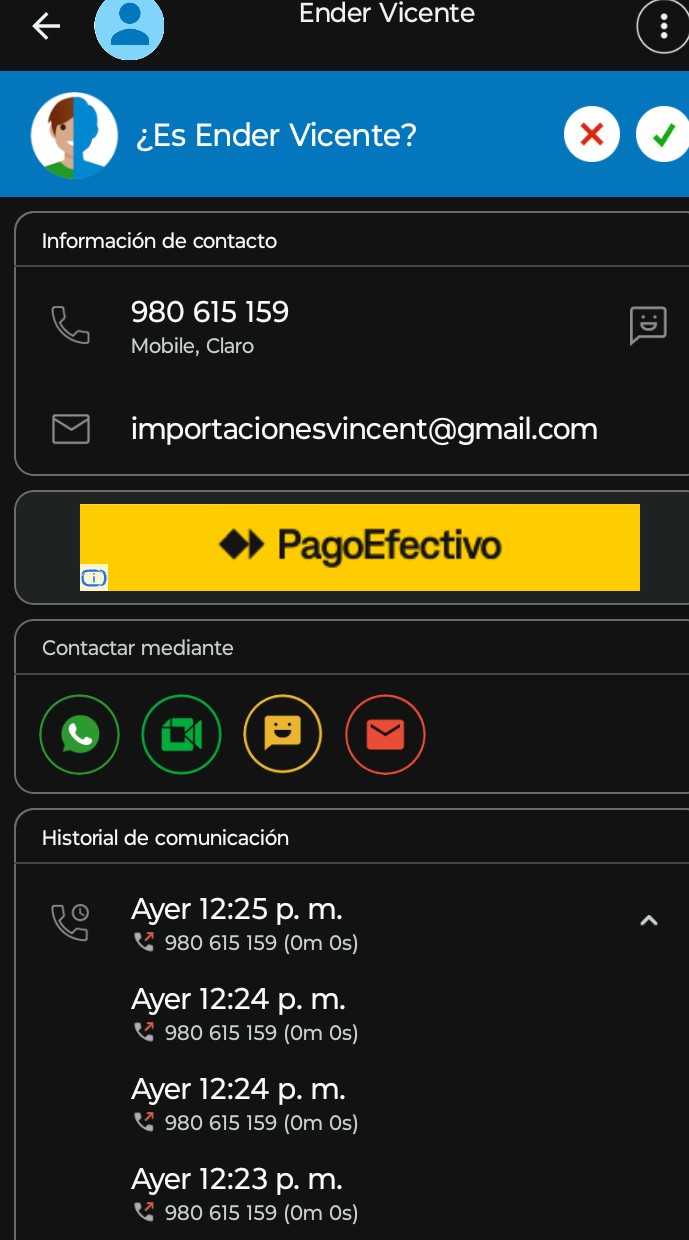Open Ender Vicente's profile picture
Image resolution: width=689 pixels, height=1240 pixels.
coord(129,27)
